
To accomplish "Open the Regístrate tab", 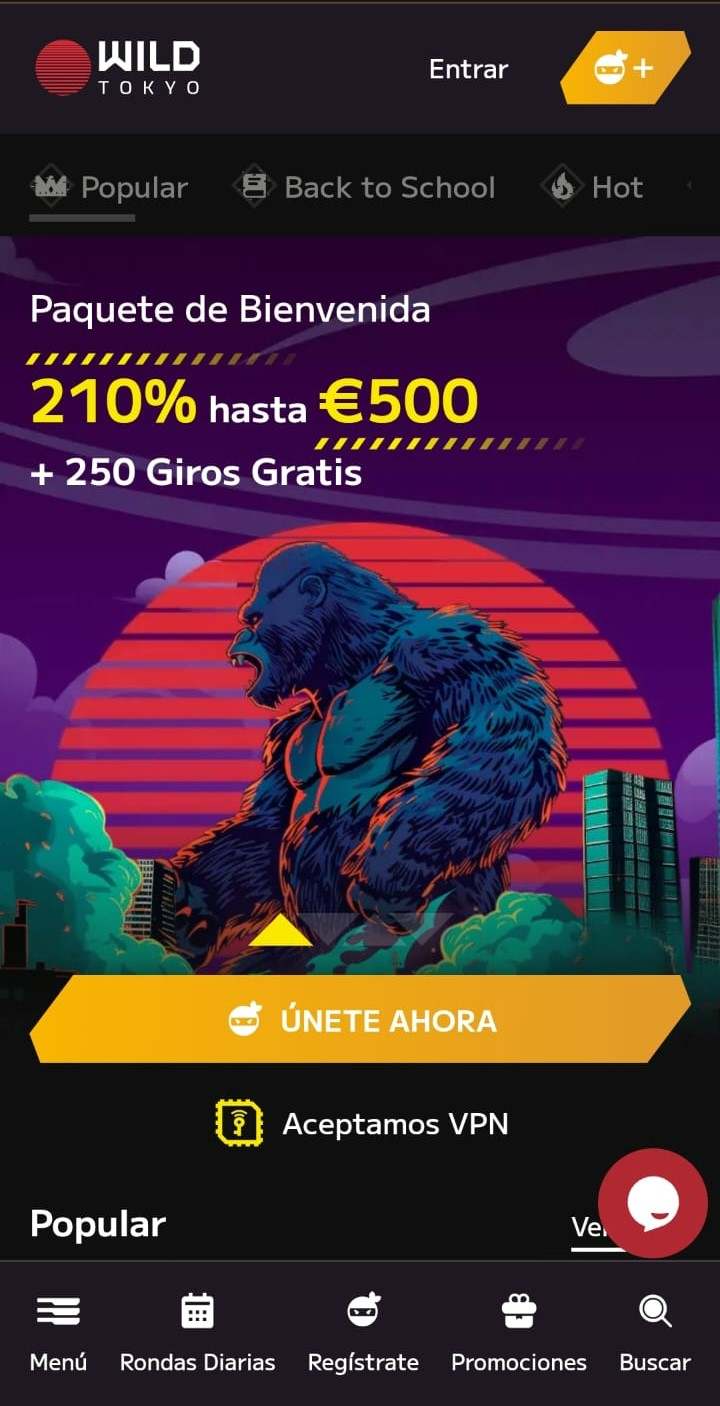I will point(363,1332).
